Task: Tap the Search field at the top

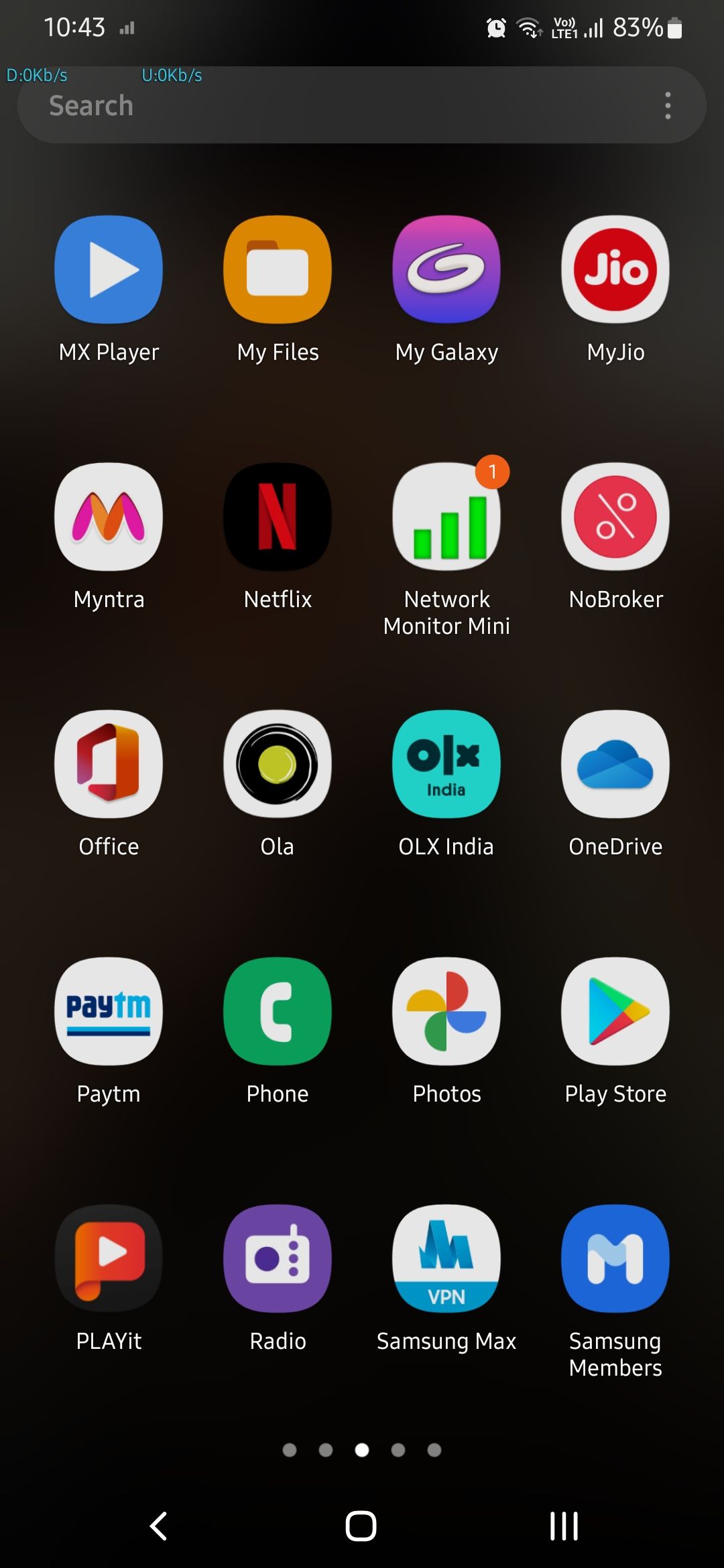Action: (x=268, y=105)
